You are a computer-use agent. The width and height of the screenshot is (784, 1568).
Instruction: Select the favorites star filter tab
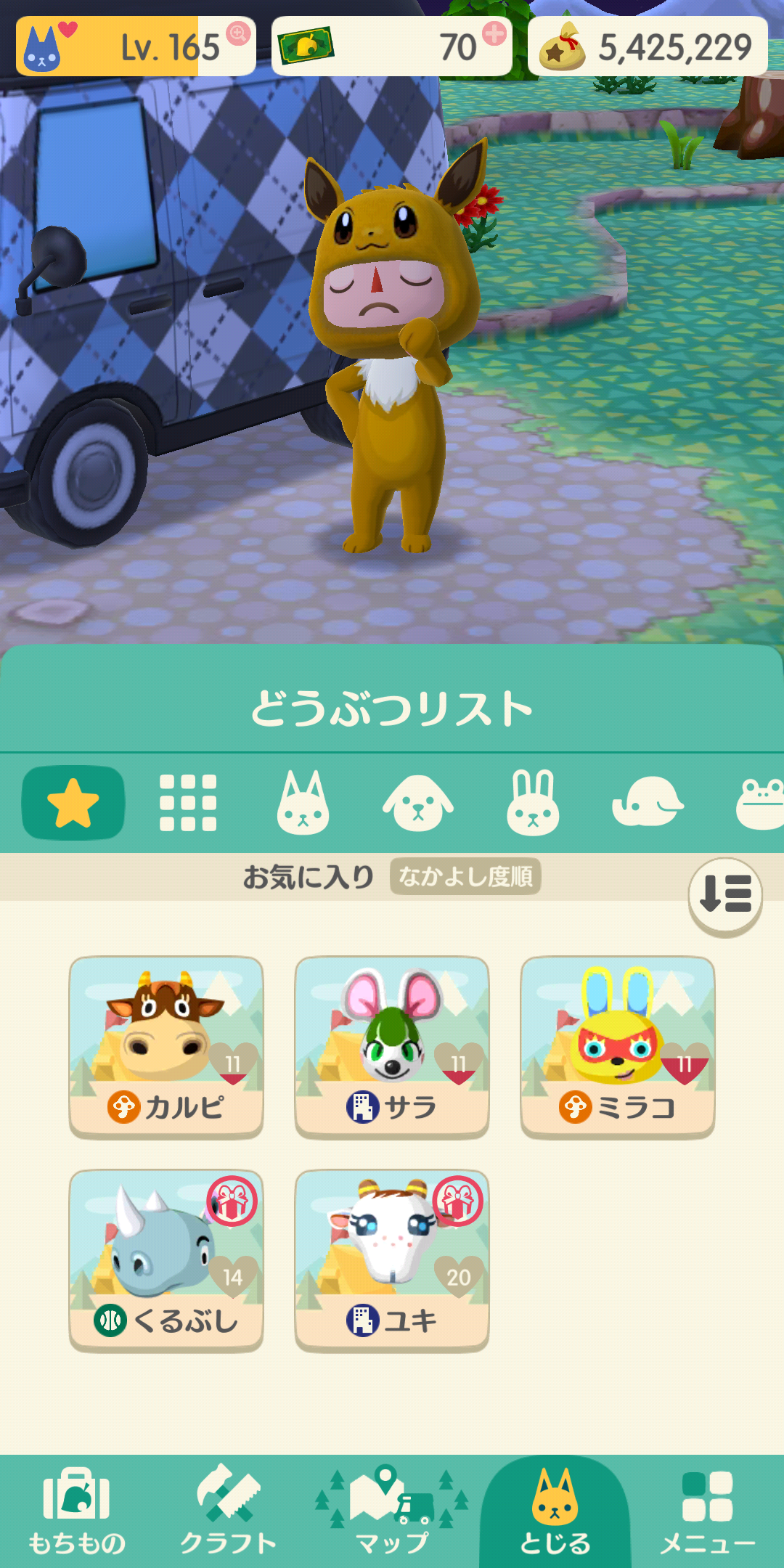coord(73,802)
